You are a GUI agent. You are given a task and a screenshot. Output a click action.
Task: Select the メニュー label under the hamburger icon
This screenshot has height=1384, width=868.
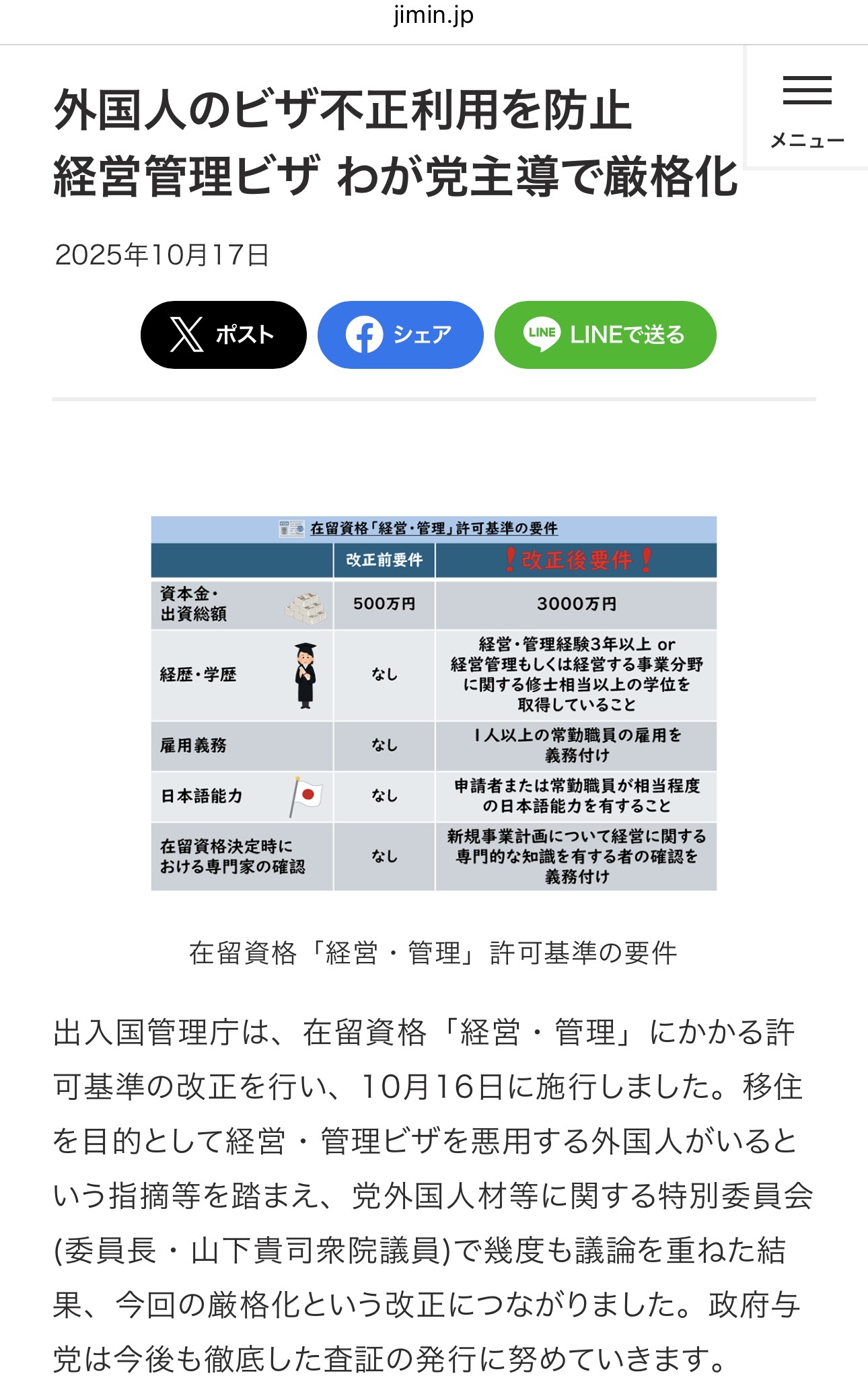point(805,140)
